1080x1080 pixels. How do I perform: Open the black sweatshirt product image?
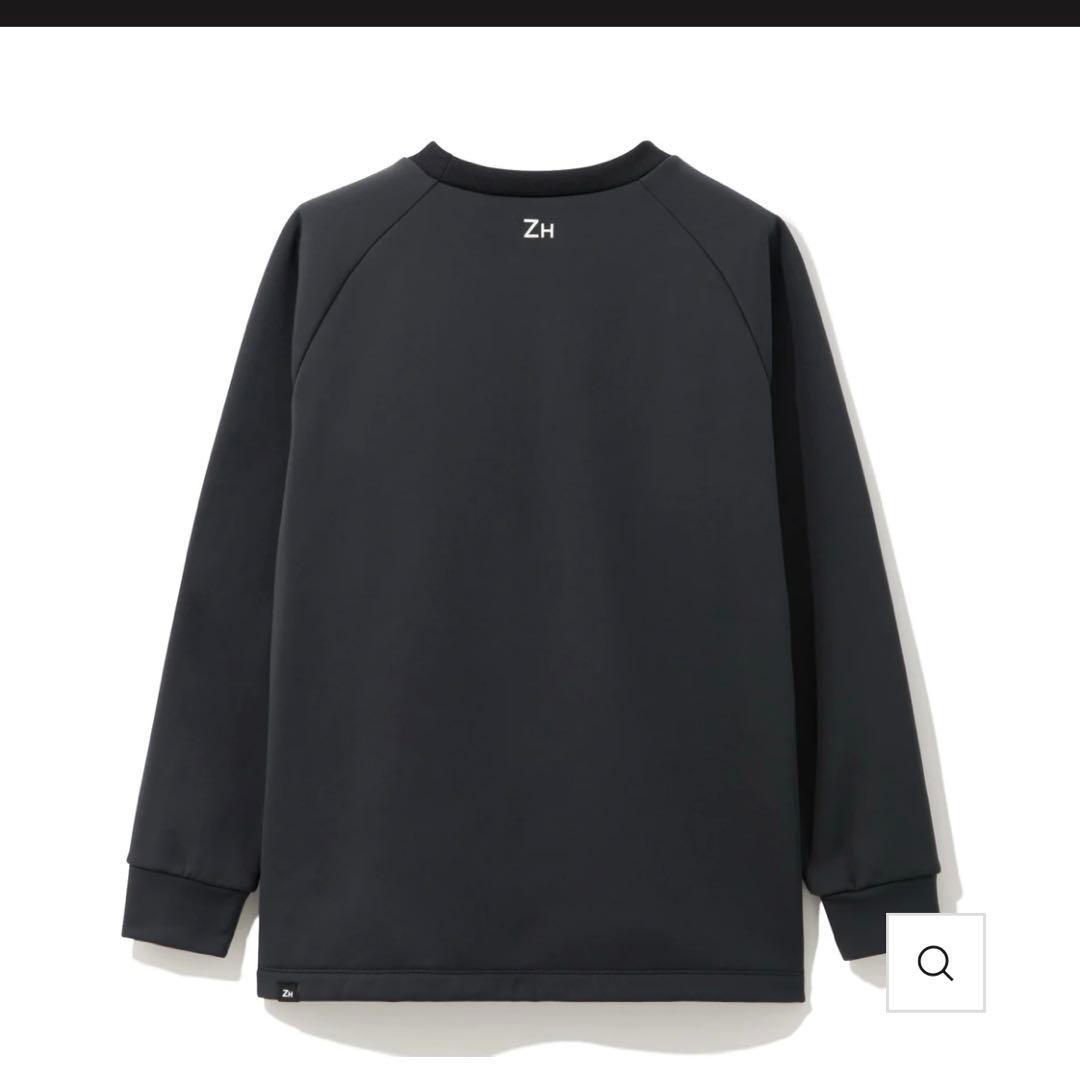pos(540,560)
